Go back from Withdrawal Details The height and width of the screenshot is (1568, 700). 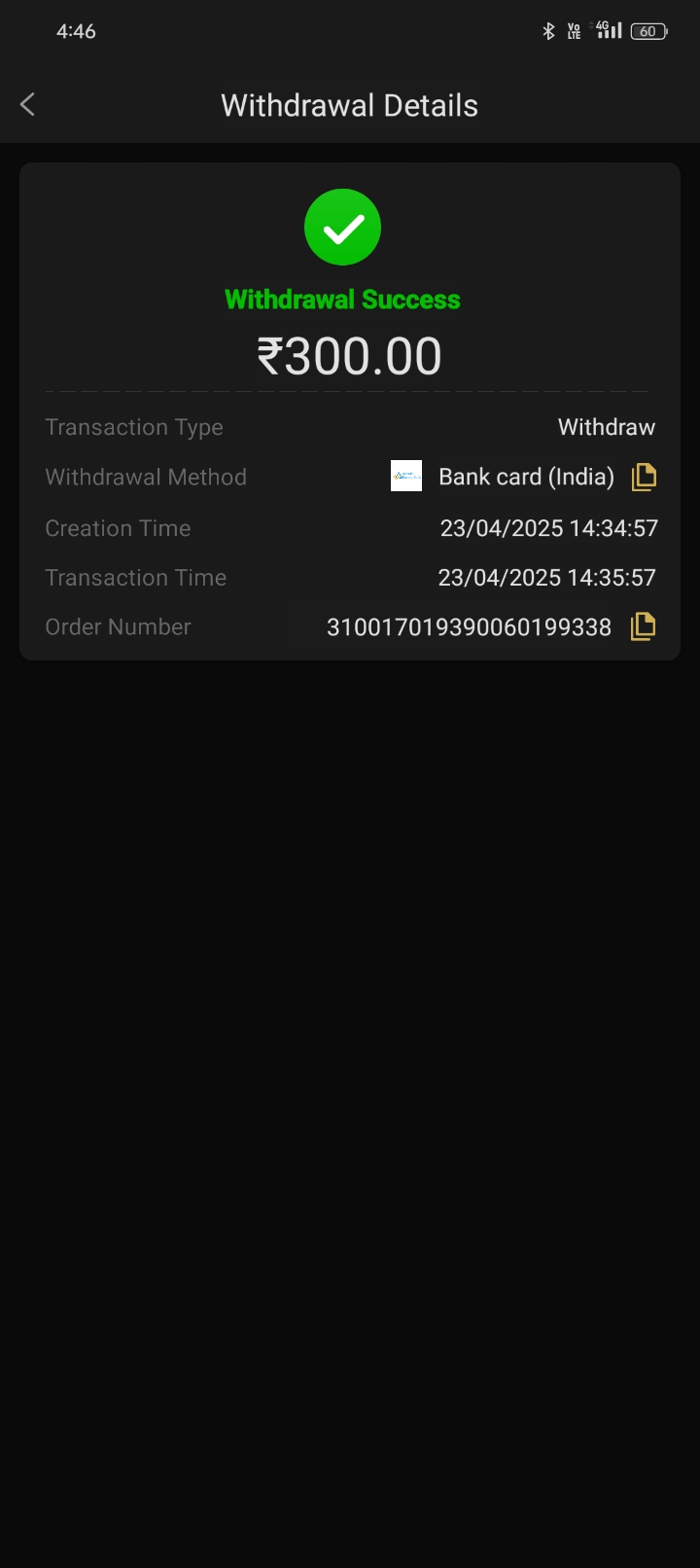click(x=27, y=105)
